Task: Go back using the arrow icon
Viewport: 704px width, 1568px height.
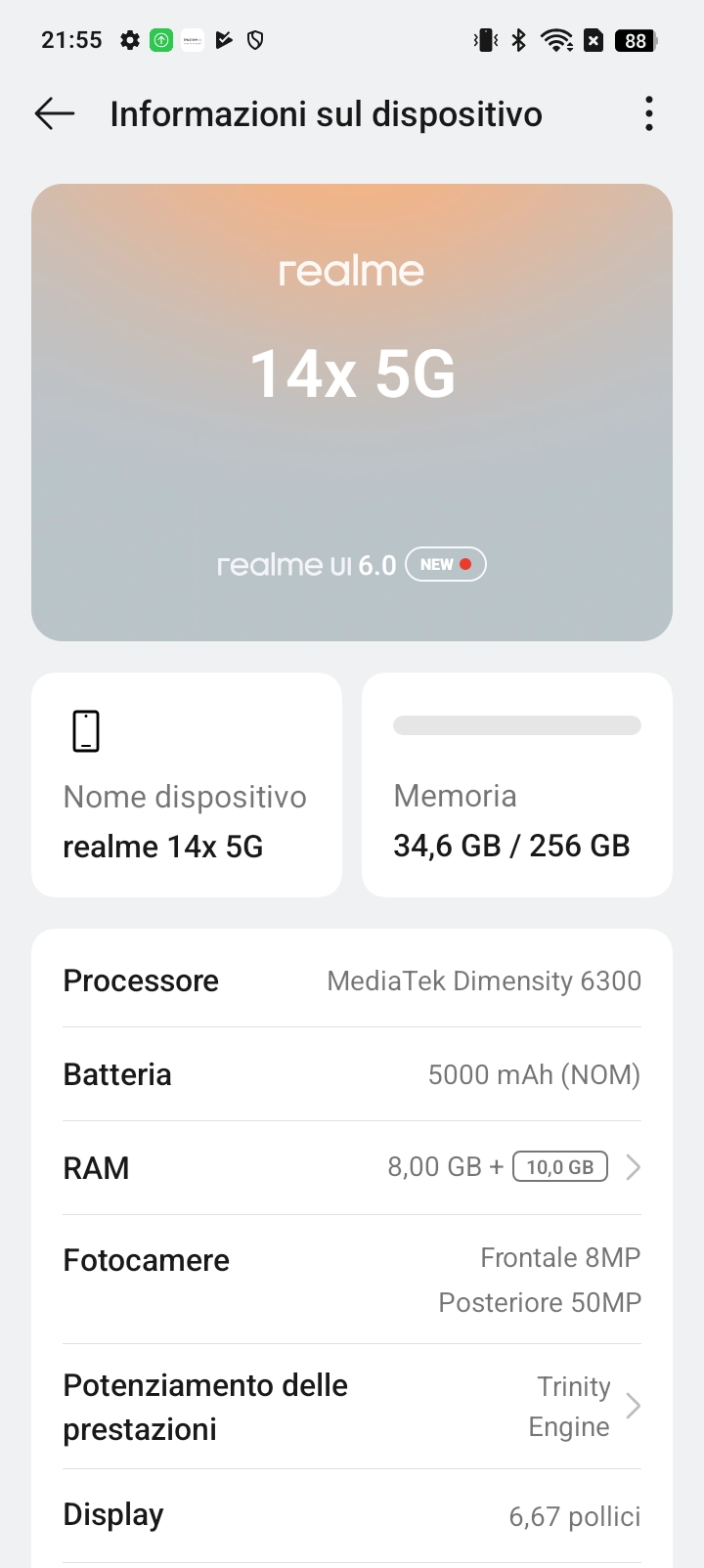Action: tap(55, 114)
